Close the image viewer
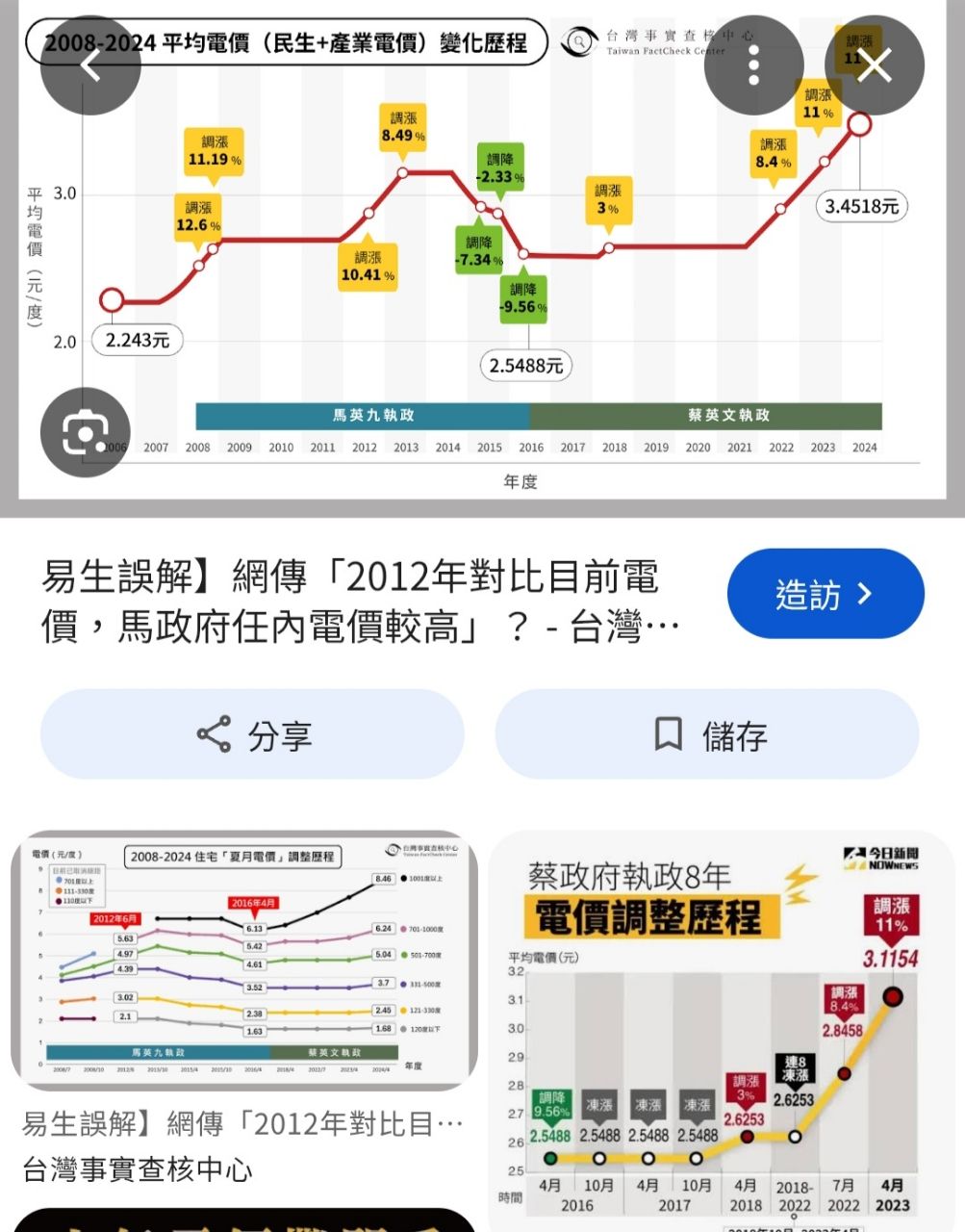This screenshot has height=1232, width=965. point(874,65)
